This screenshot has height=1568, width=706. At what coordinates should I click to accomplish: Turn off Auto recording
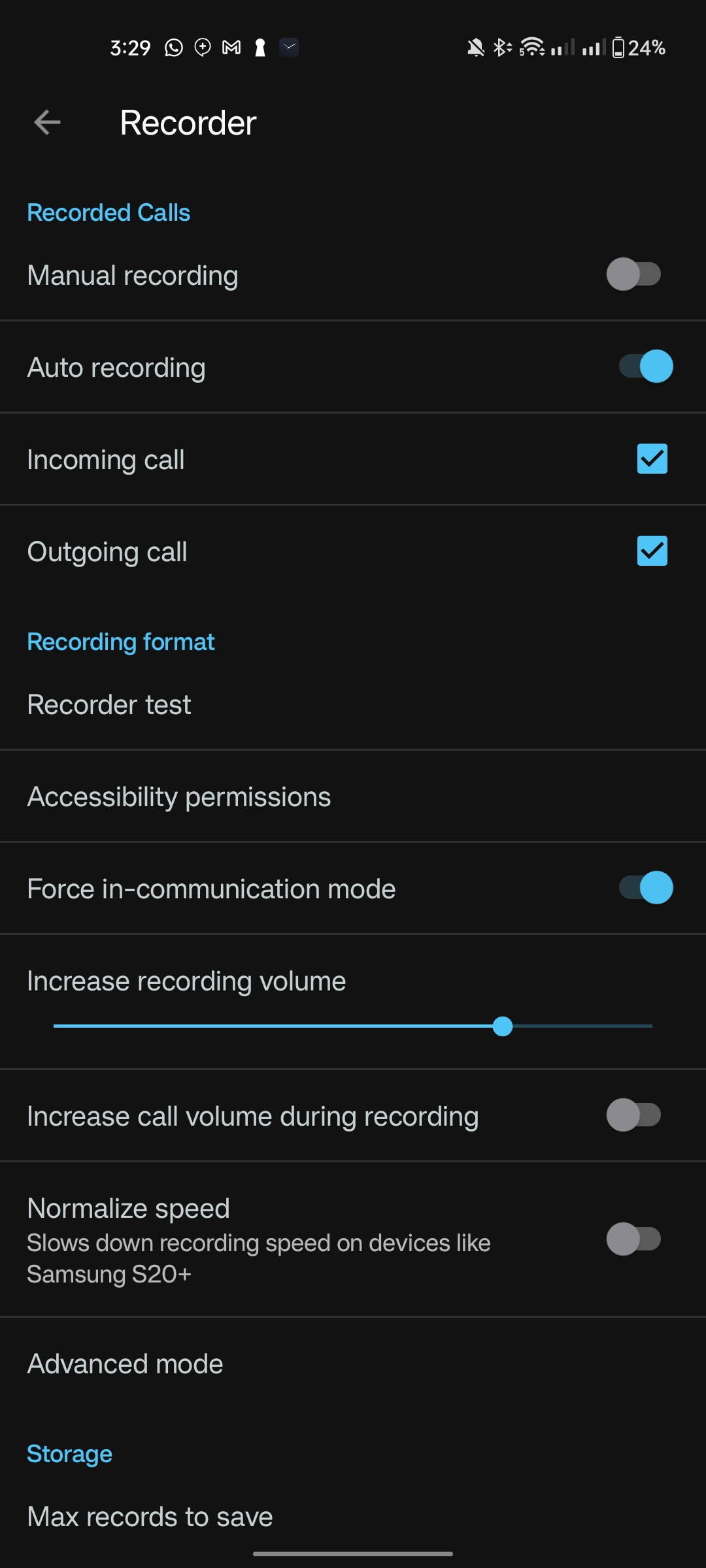(646, 367)
